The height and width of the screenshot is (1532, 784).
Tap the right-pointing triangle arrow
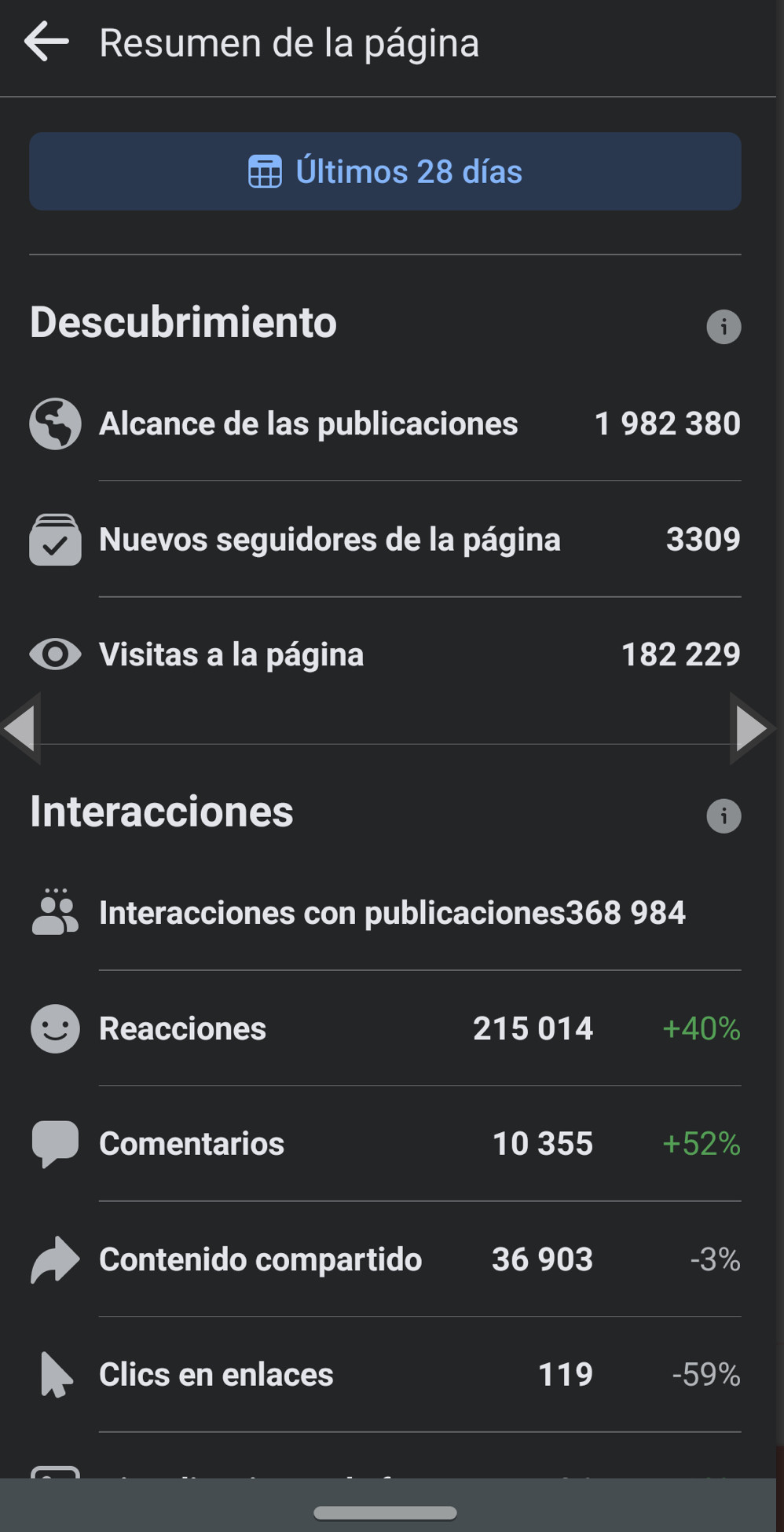752,728
